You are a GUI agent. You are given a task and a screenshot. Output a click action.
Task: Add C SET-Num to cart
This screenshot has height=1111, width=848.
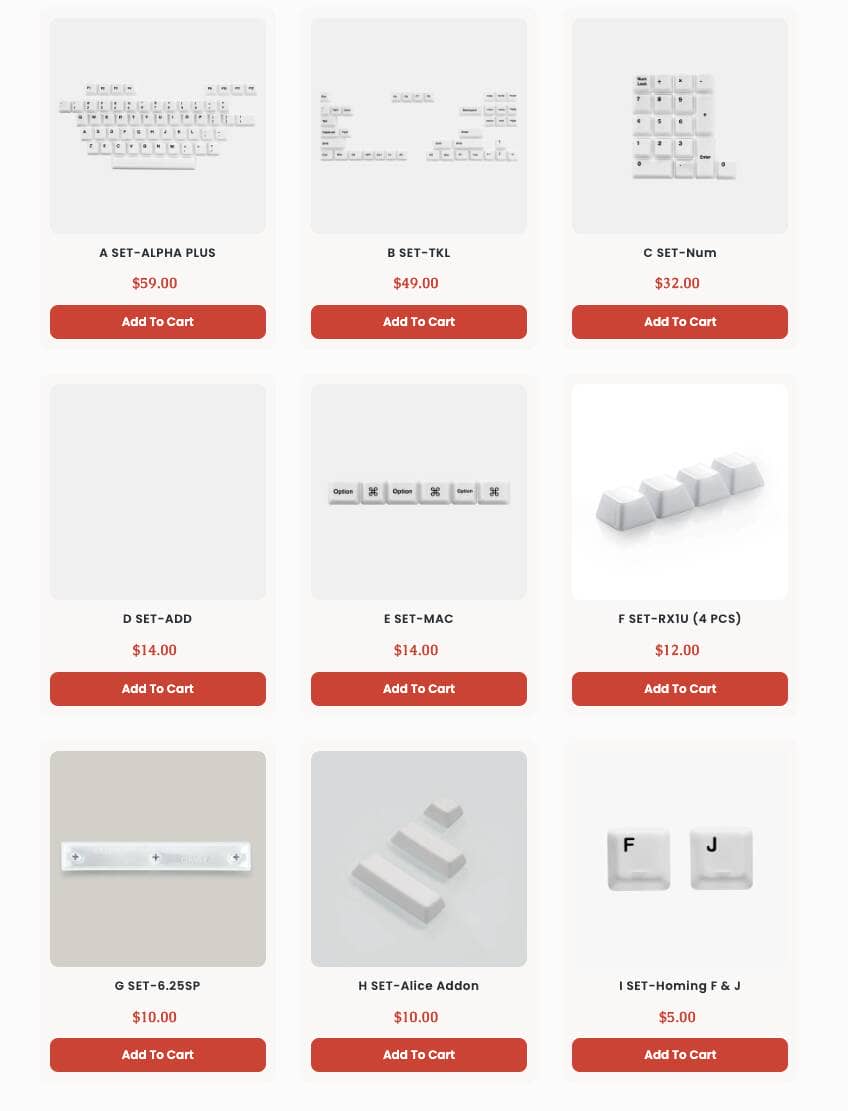click(x=680, y=322)
